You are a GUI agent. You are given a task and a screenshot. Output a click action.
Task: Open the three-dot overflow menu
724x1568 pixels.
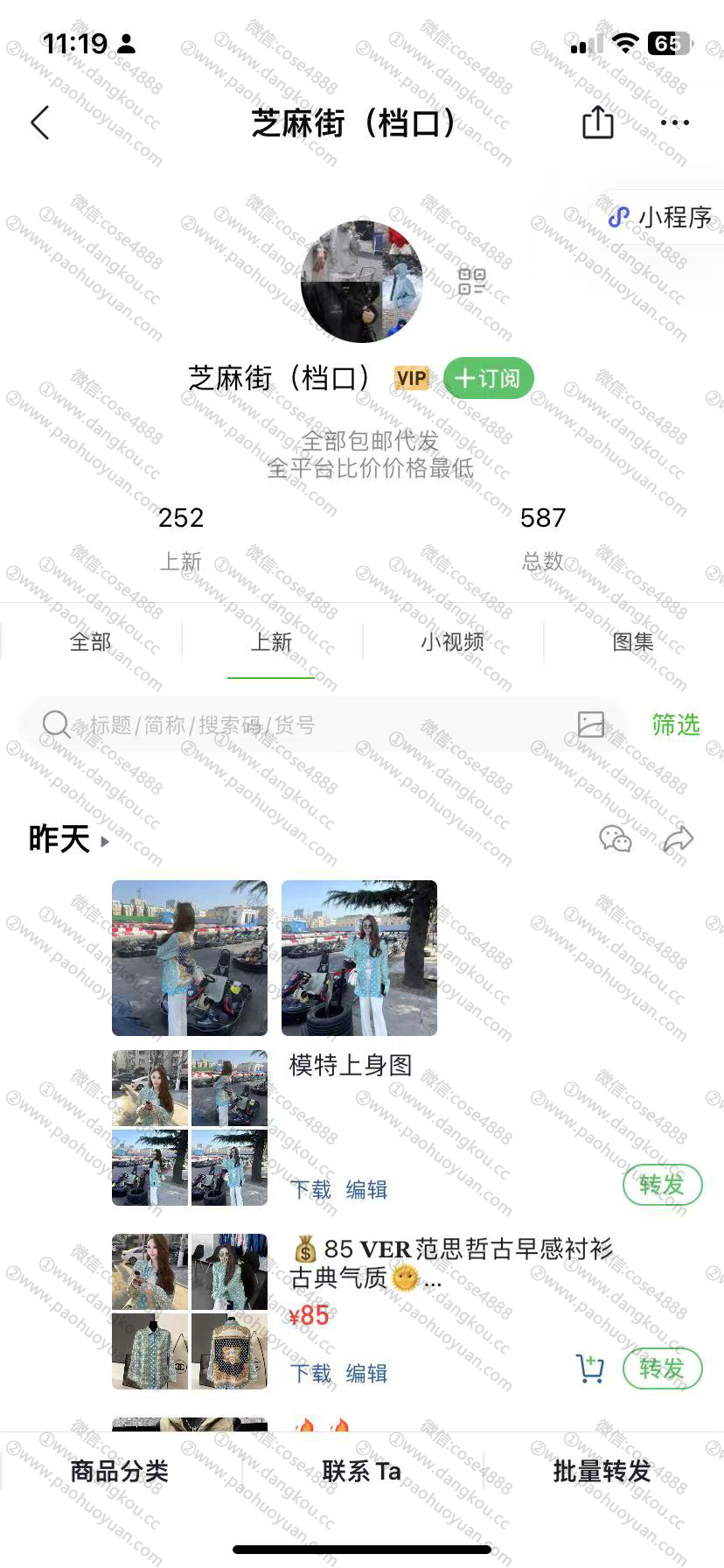[x=674, y=122]
